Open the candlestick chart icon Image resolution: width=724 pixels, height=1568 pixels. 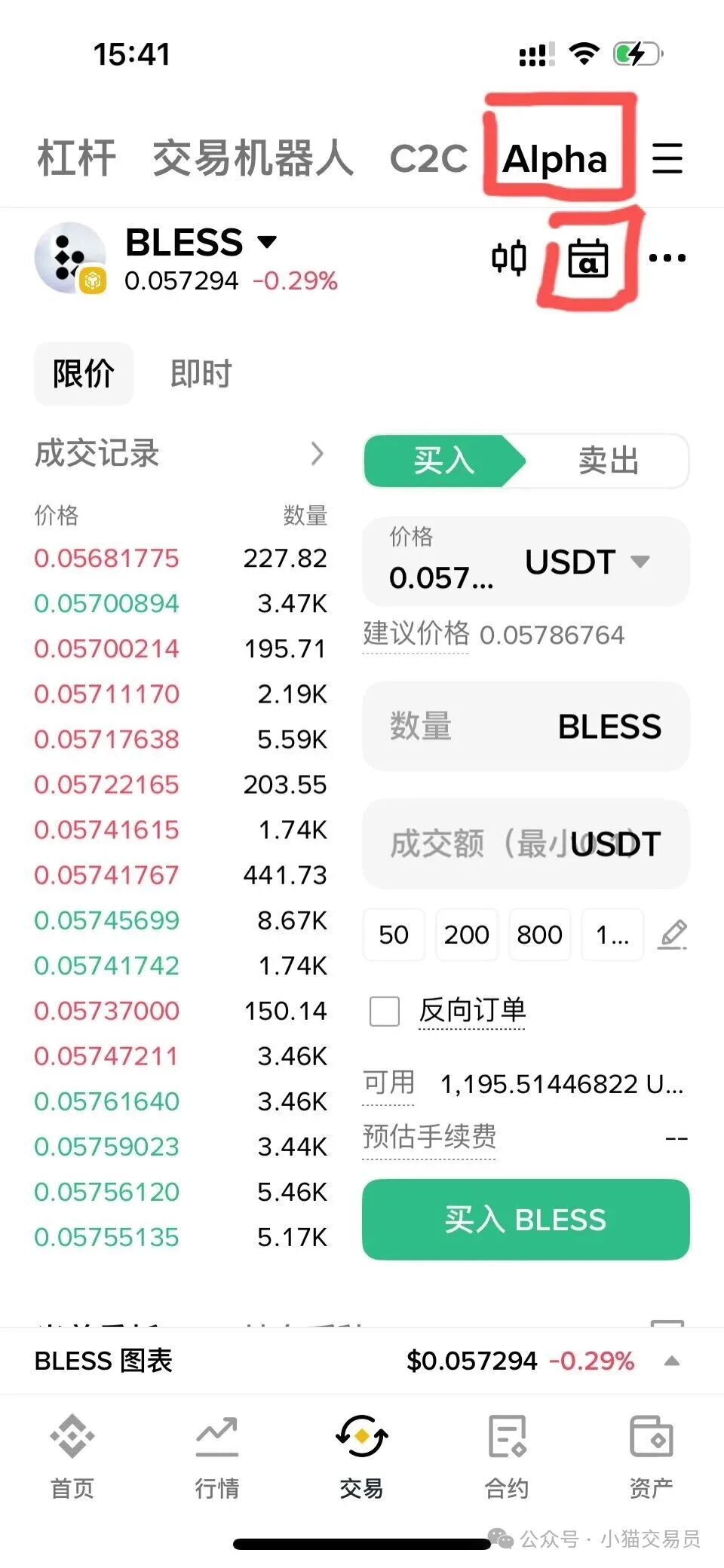point(509,259)
